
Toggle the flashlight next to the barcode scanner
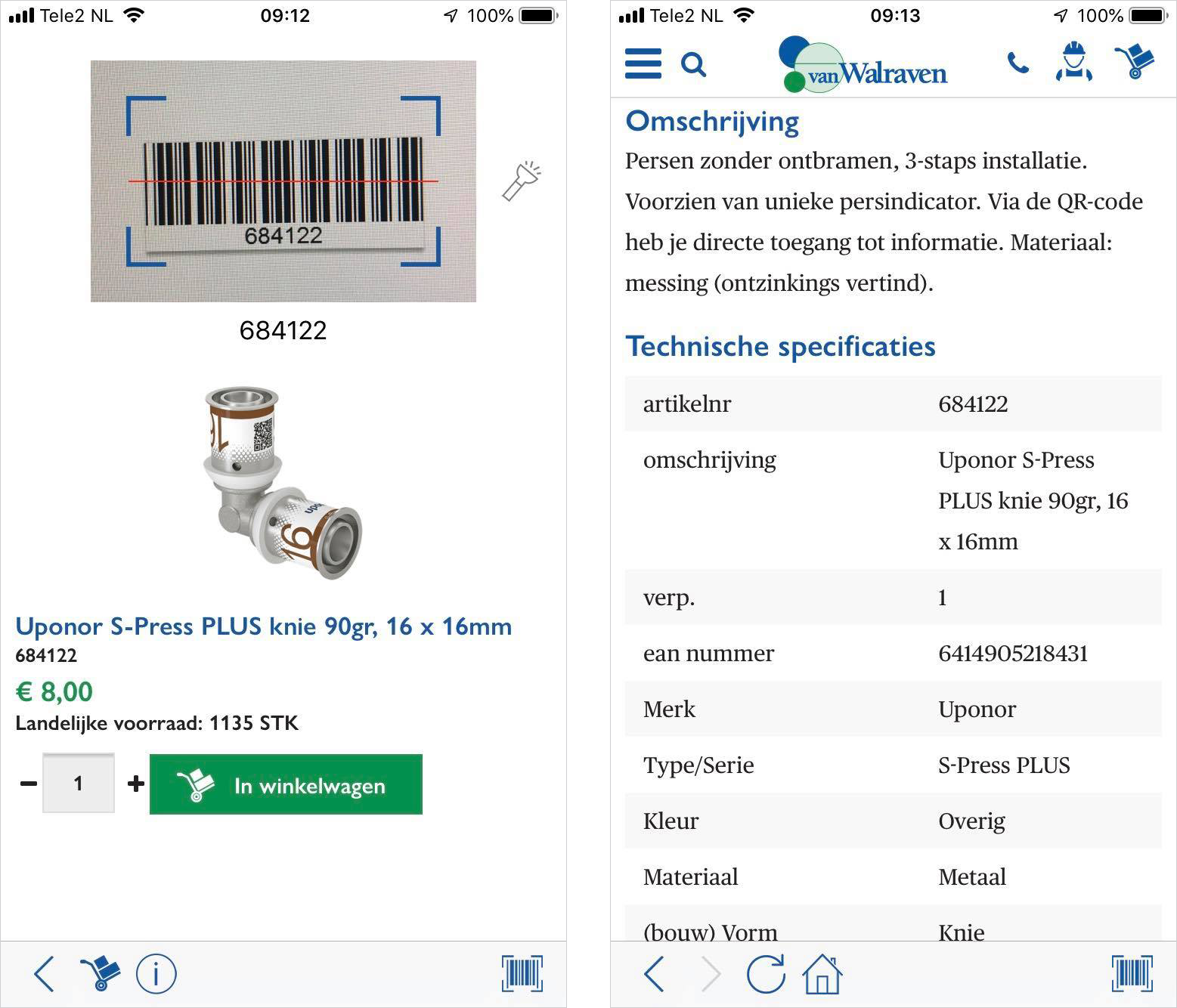tap(522, 181)
